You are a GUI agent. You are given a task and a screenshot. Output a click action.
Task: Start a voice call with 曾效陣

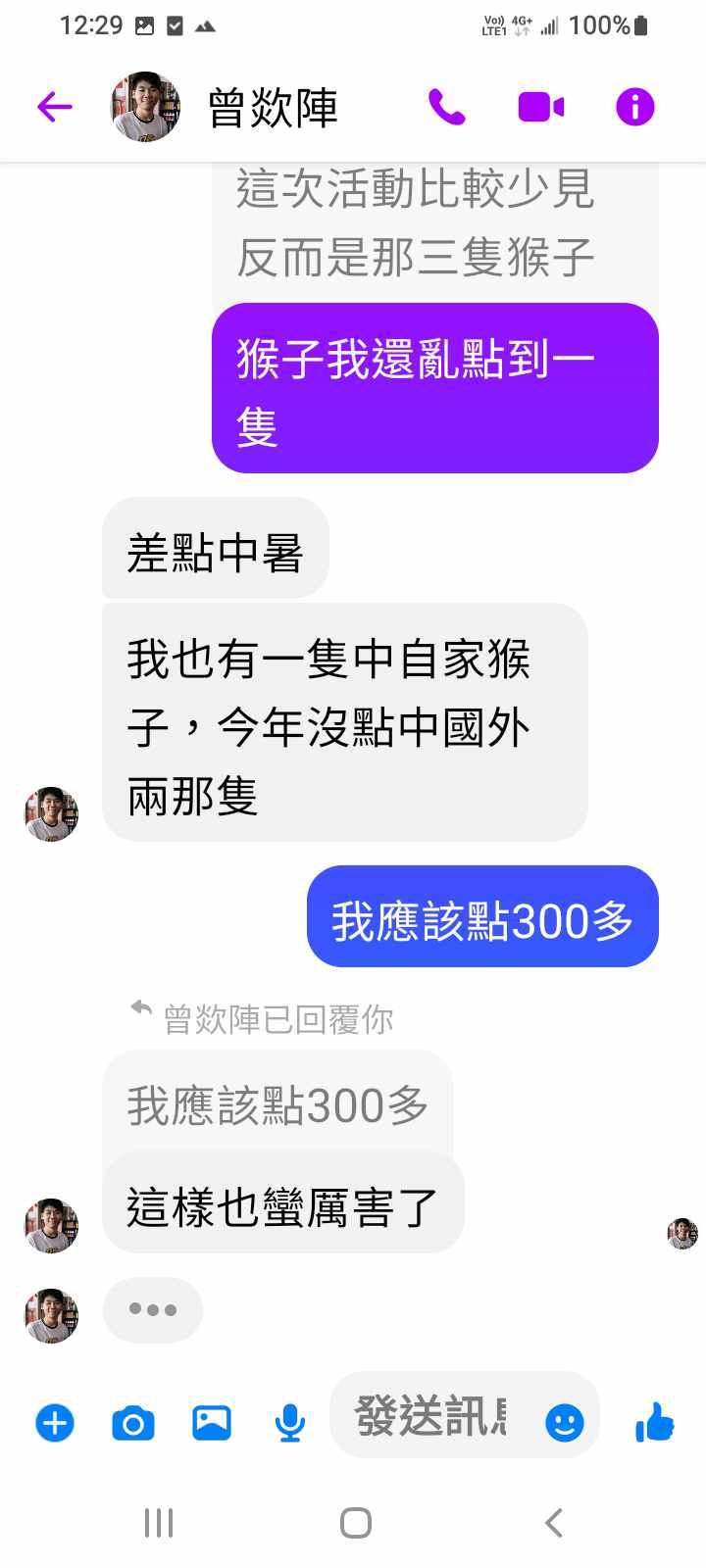point(447,107)
